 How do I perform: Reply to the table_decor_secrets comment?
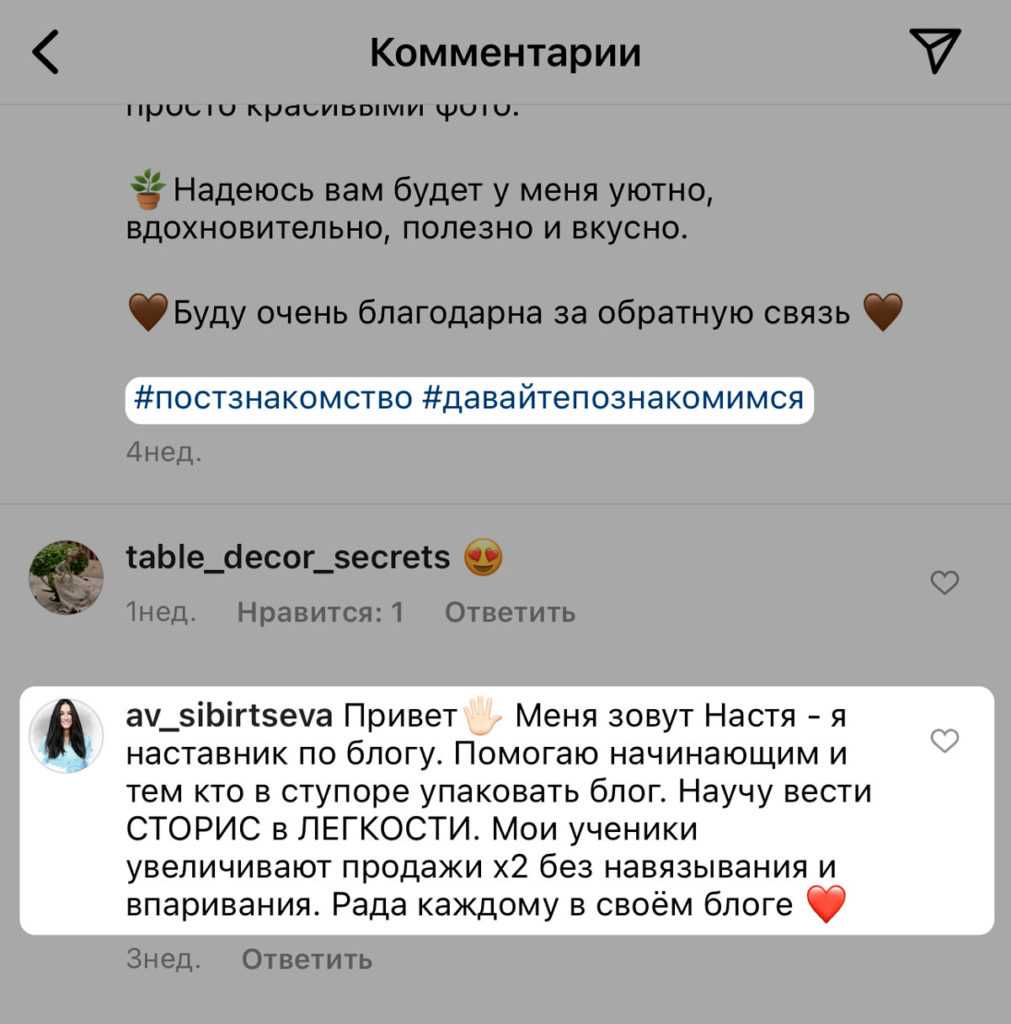click(509, 612)
